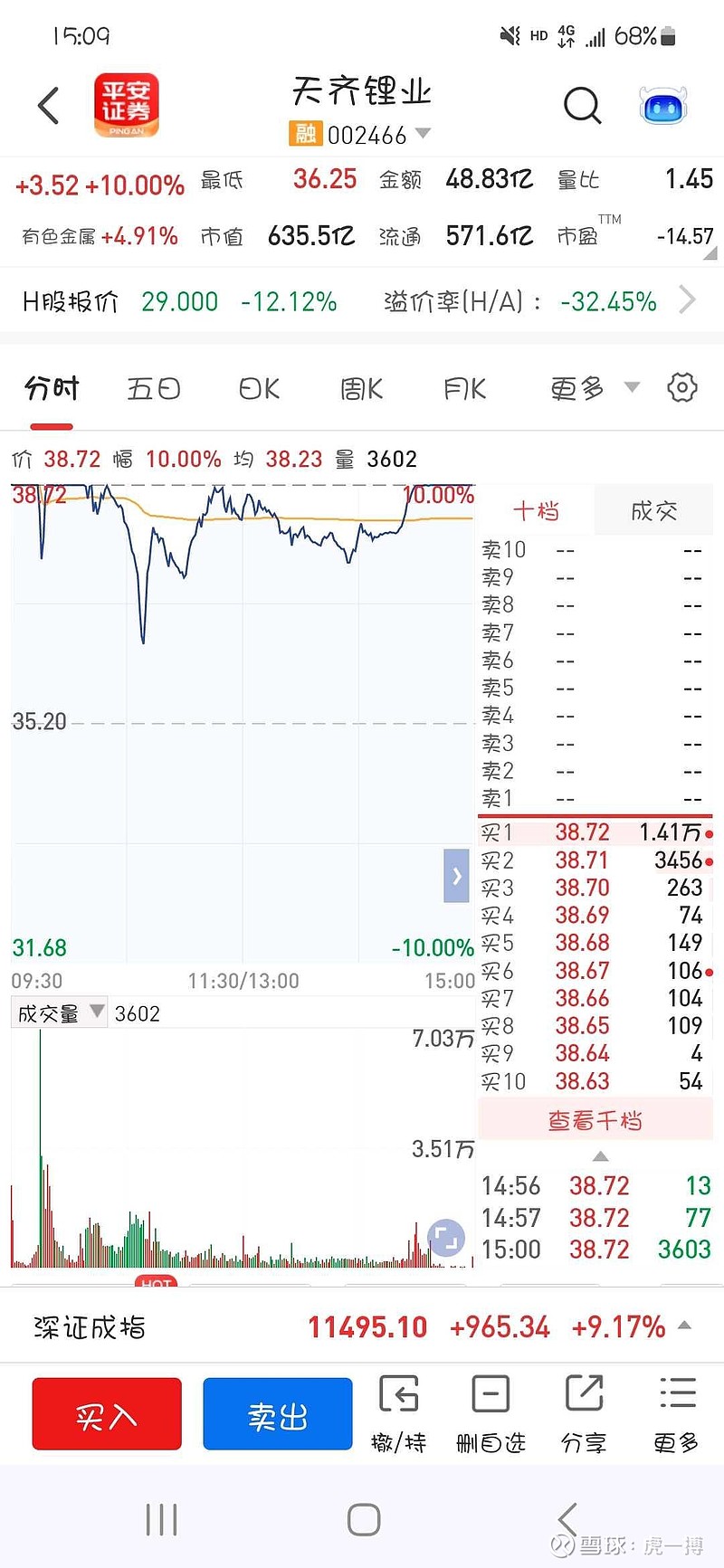Screen dimensions: 724x1568
Task: Expand the chart to fullscreen
Action: coord(445,1238)
